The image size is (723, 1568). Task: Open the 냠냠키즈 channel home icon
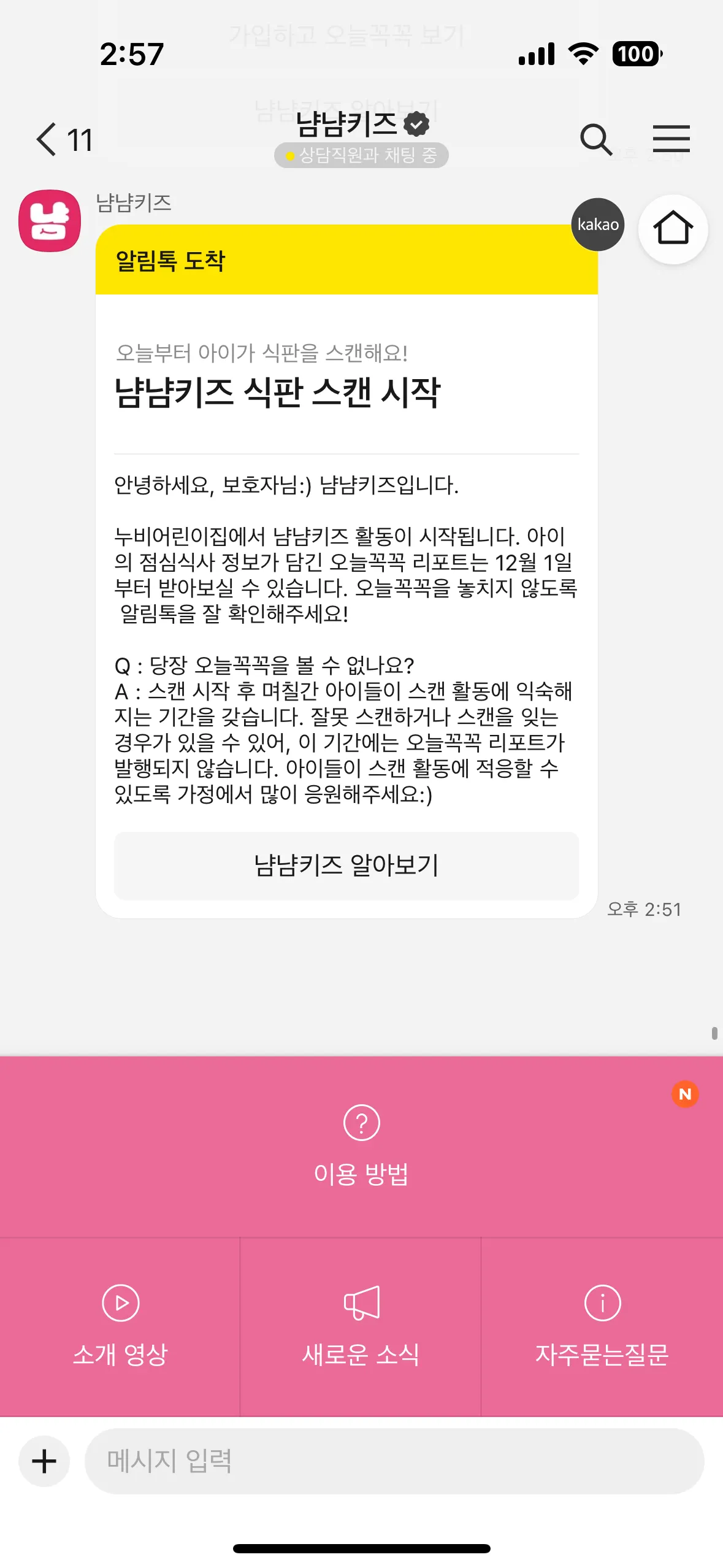click(673, 229)
